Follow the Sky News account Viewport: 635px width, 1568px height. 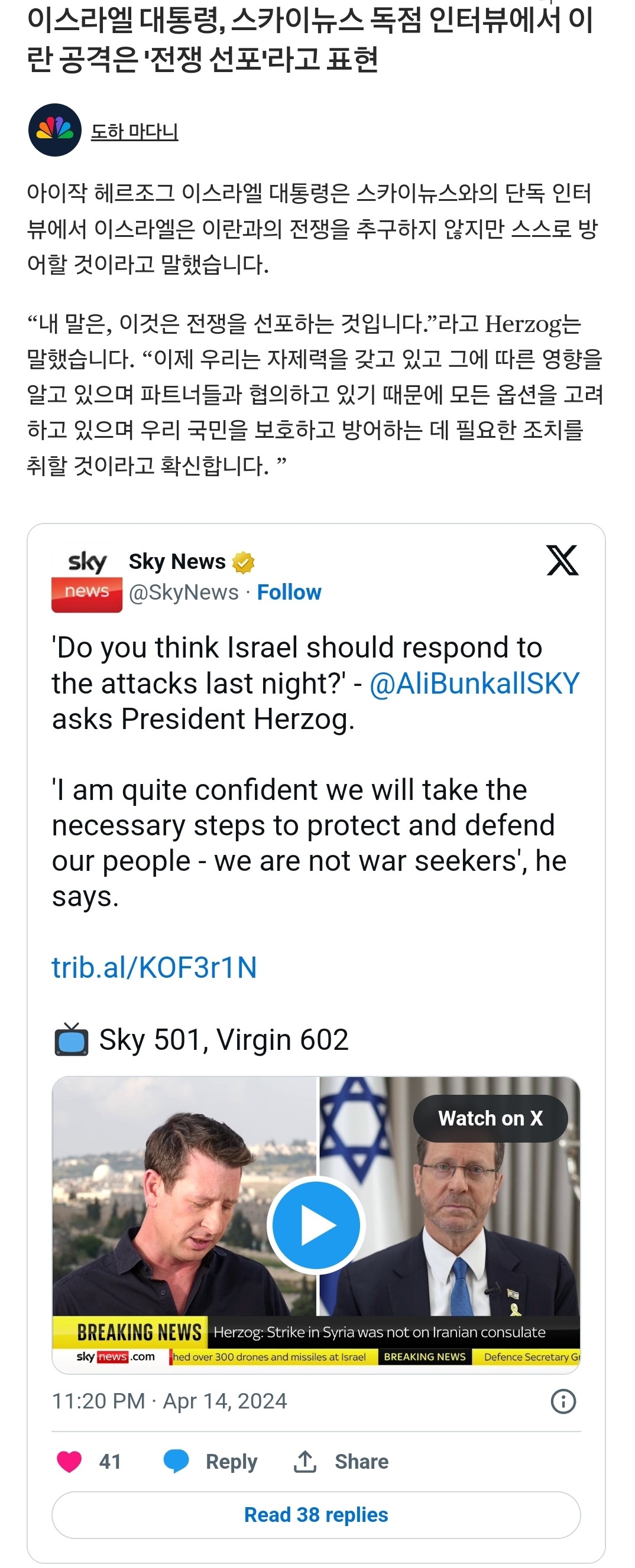point(289,592)
